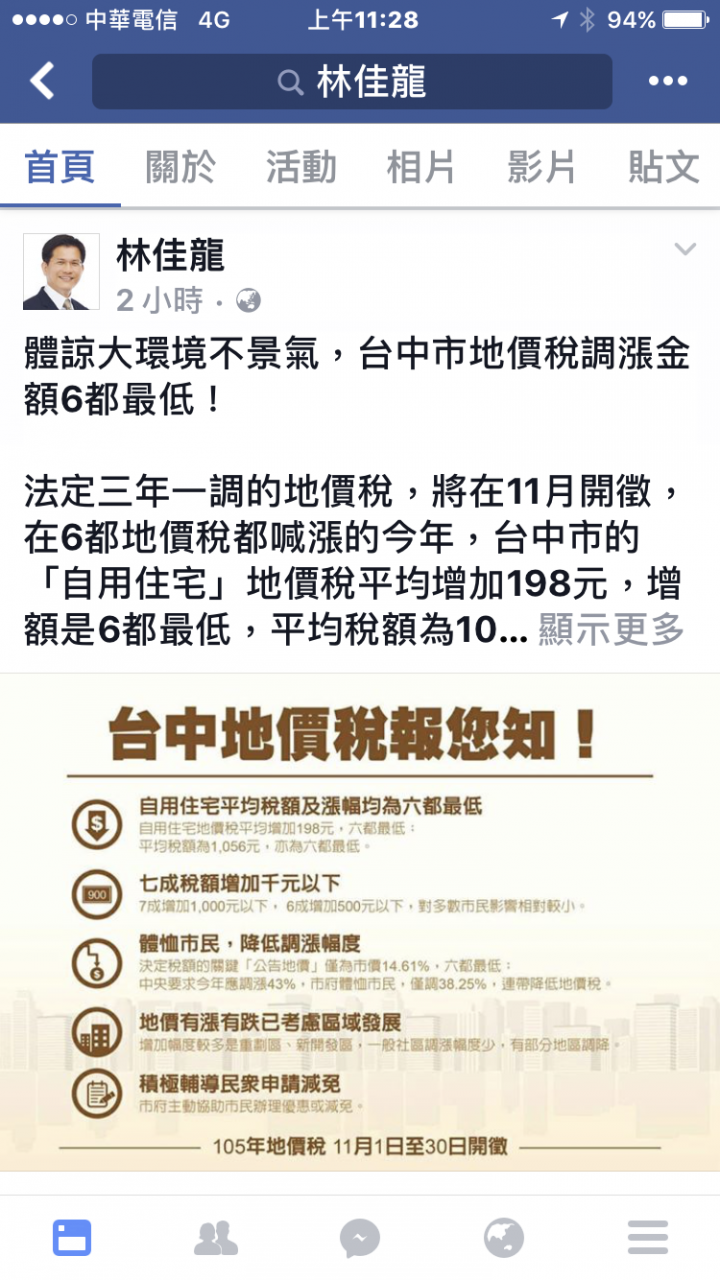Viewport: 720px width, 1280px height.
Task: Go back with the top-left arrow
Action: coord(42,81)
